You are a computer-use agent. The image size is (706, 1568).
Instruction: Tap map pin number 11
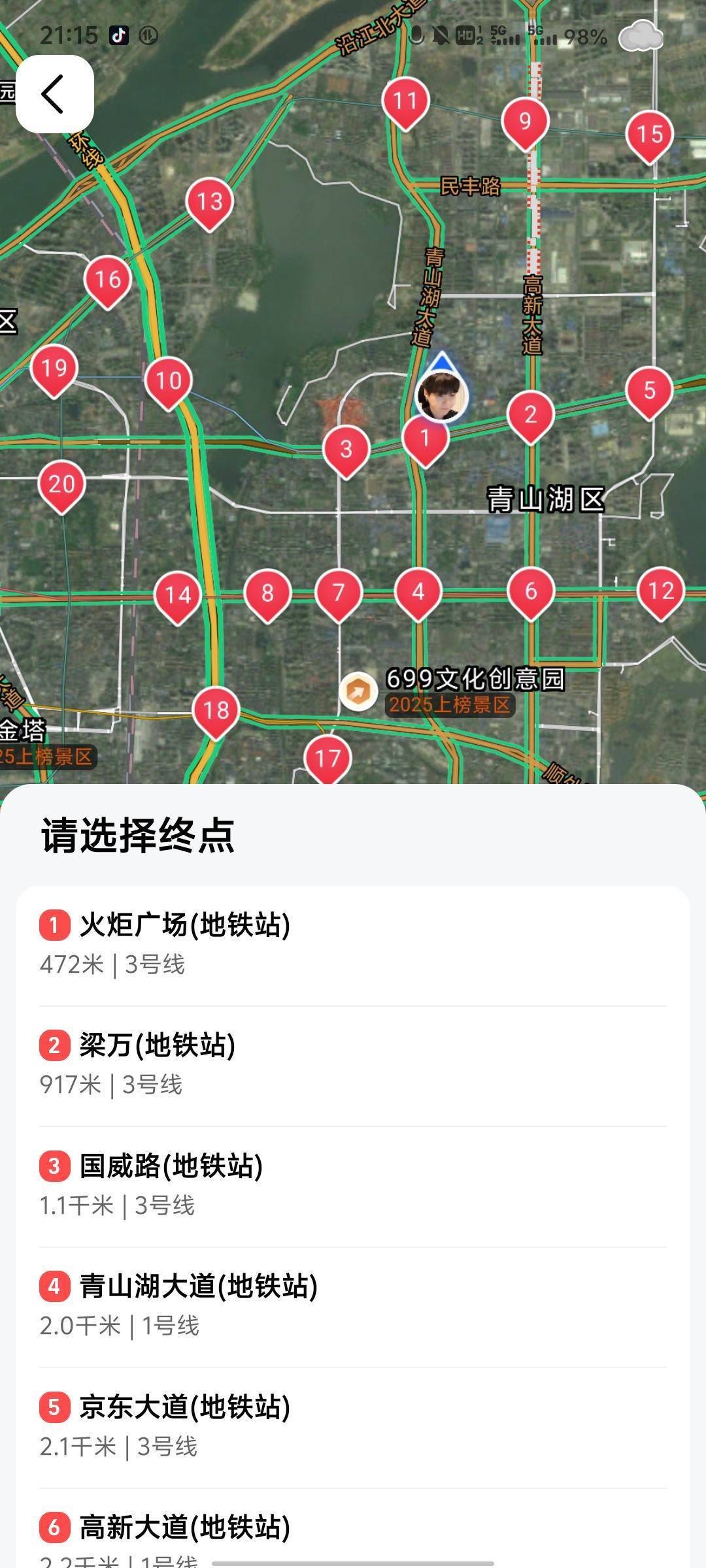[x=405, y=101]
